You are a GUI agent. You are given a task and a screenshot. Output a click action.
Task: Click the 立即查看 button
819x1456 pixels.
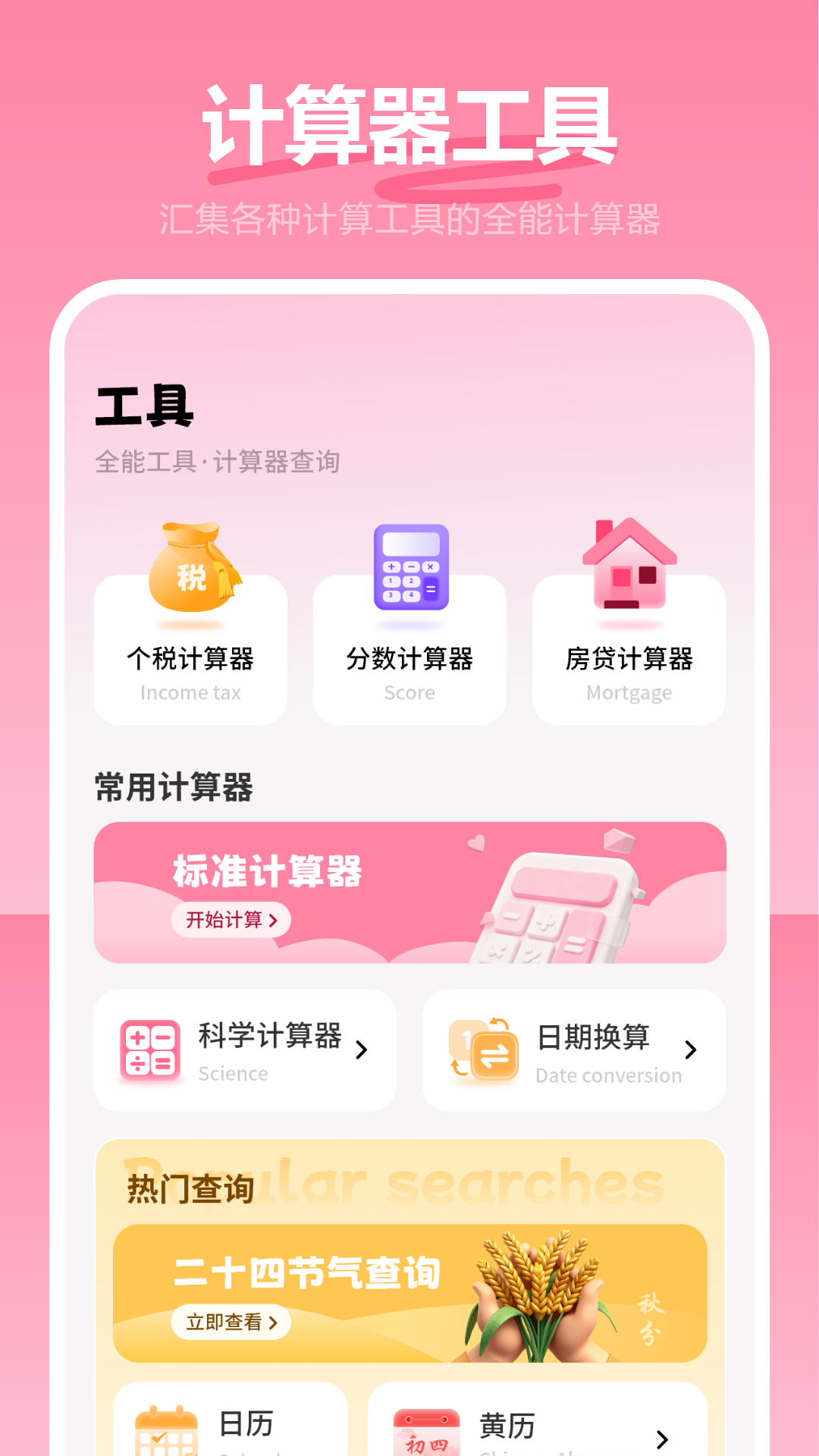pos(231,1321)
